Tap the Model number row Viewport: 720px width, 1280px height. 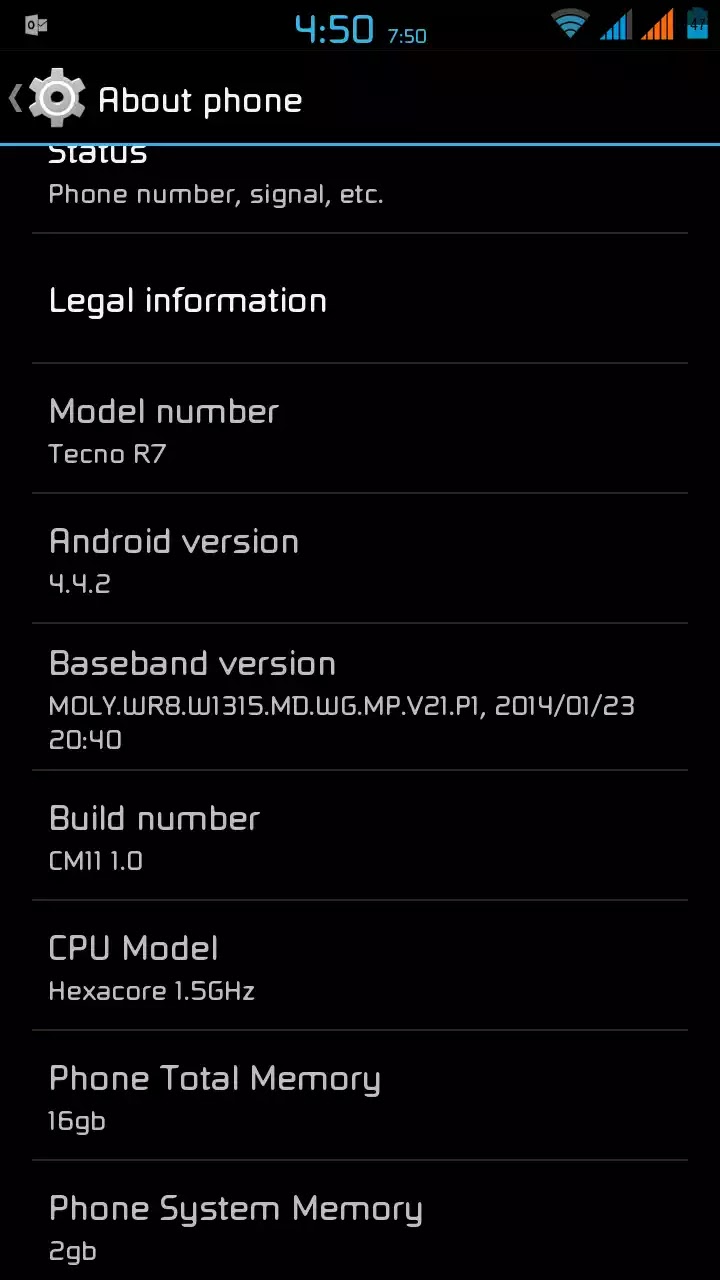[360, 429]
